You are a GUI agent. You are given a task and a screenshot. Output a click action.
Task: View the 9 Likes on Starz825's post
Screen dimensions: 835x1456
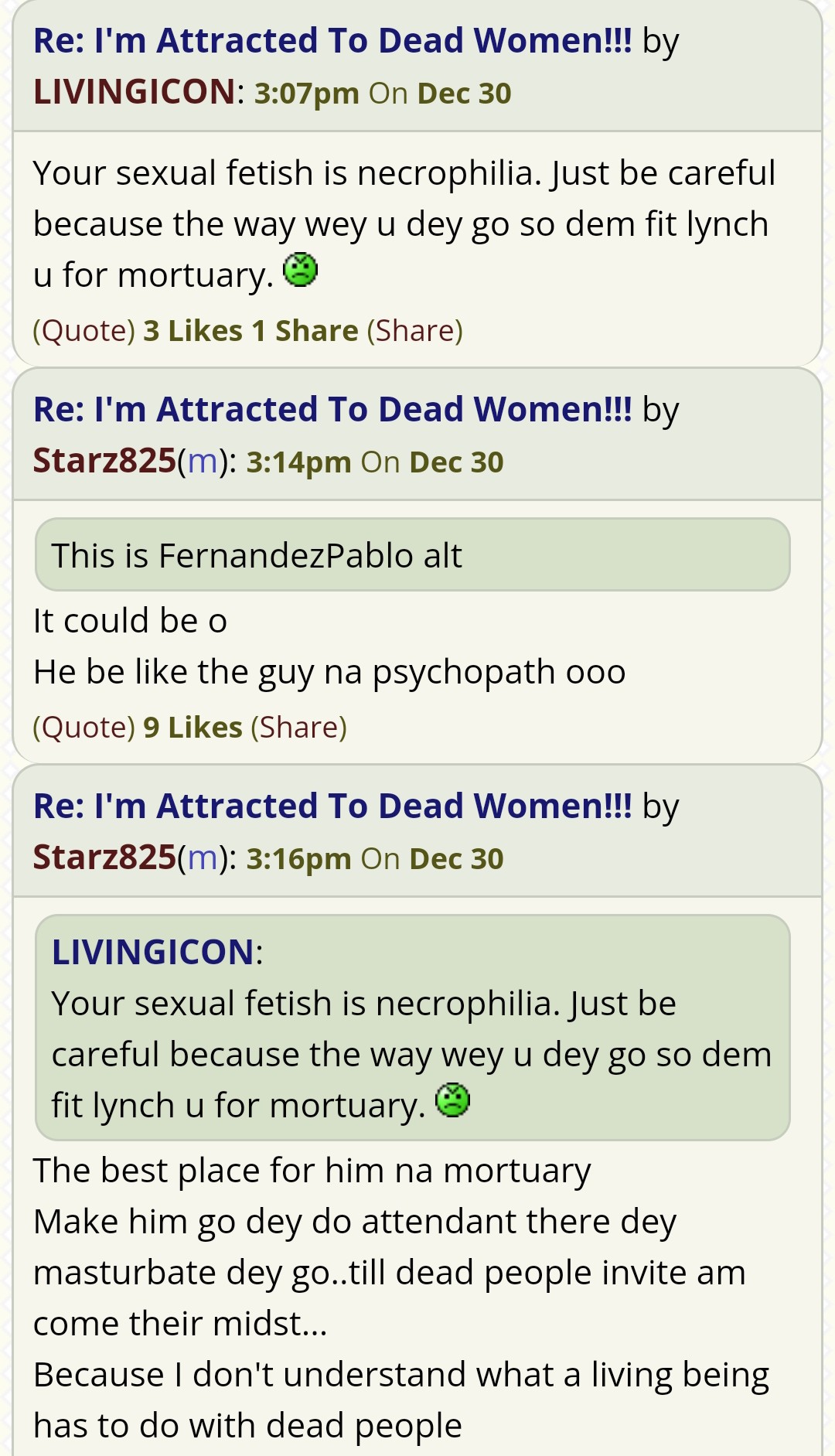coord(193,728)
